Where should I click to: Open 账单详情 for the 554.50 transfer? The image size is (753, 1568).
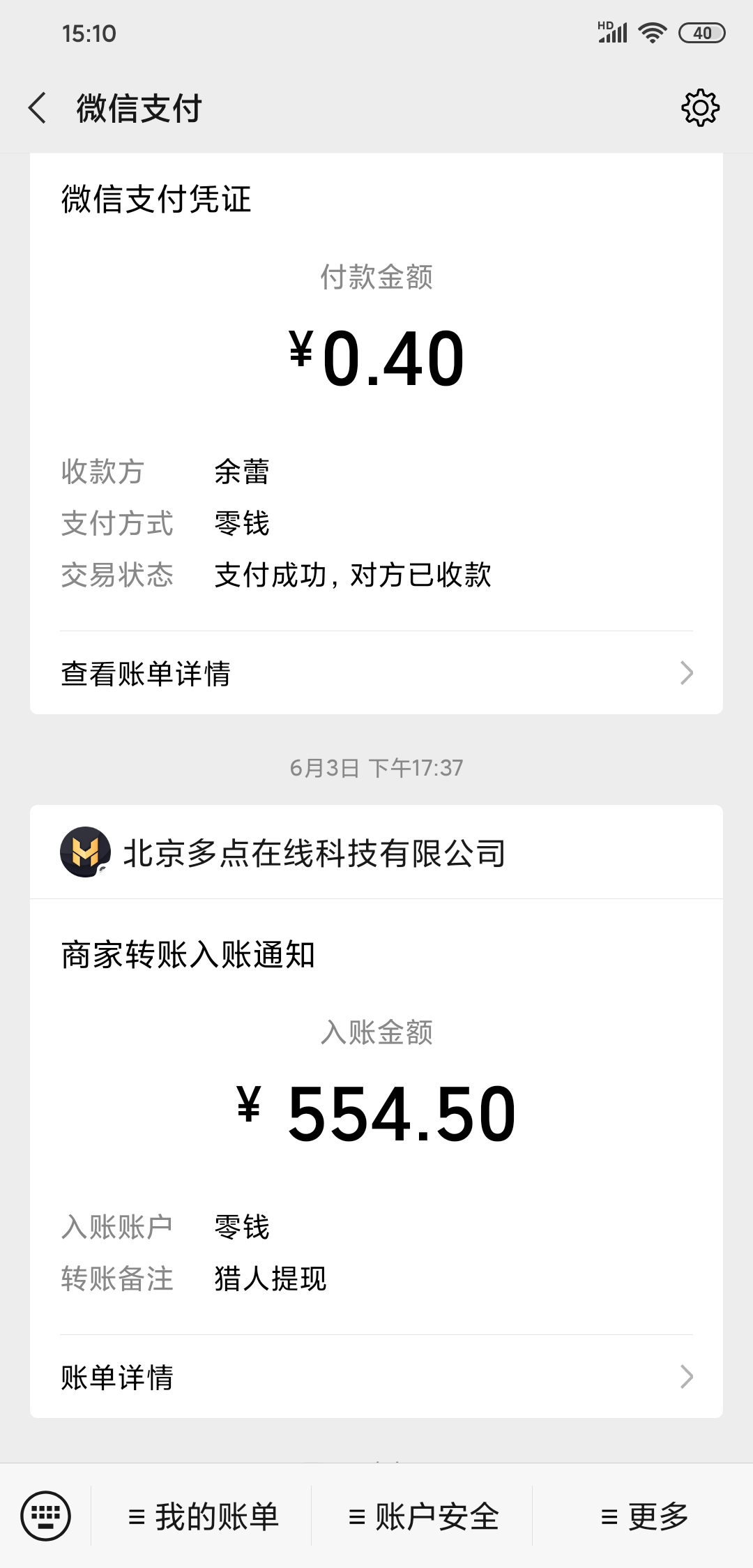(376, 1377)
